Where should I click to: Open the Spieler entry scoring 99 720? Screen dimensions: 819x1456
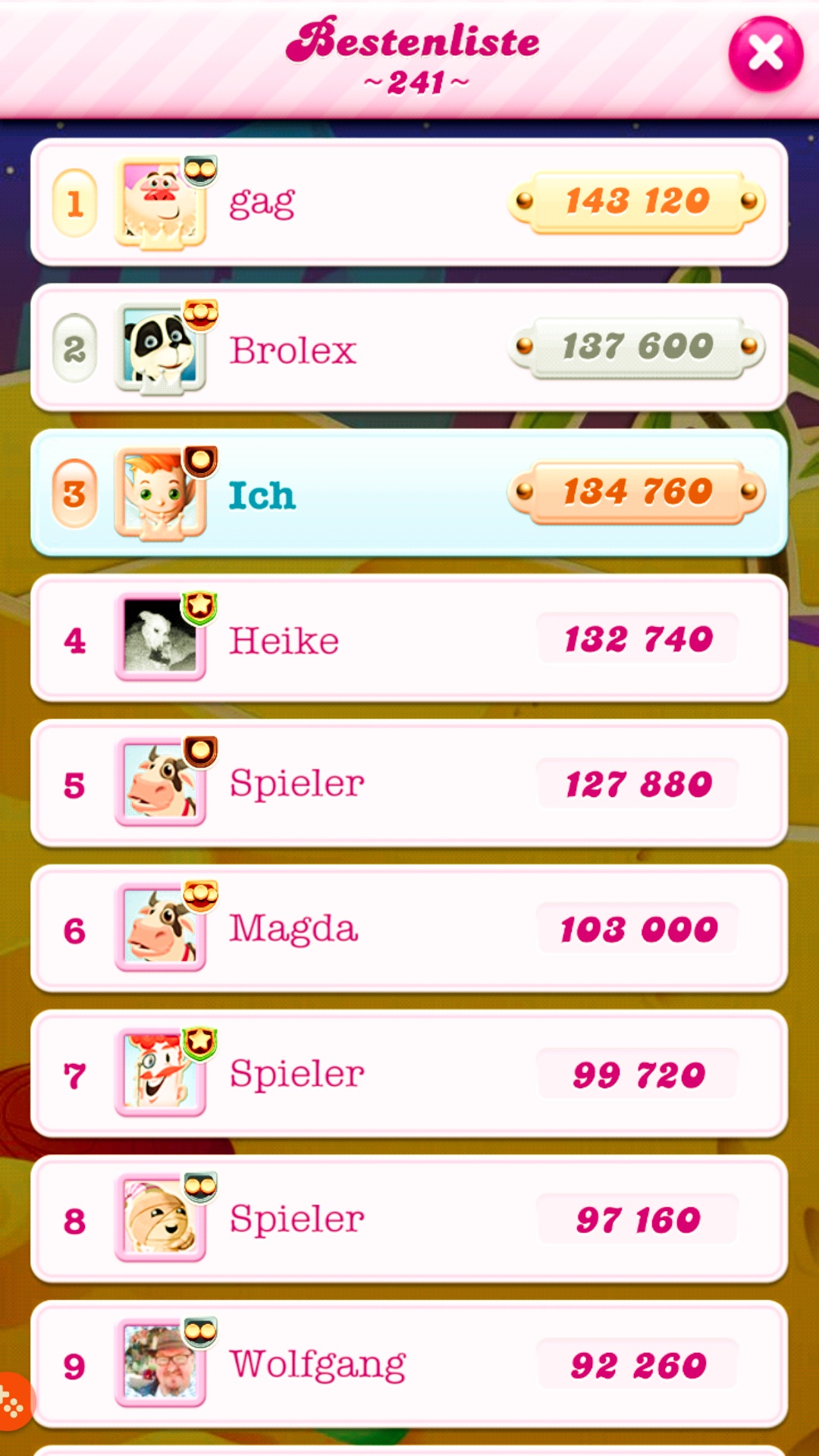(x=409, y=1074)
